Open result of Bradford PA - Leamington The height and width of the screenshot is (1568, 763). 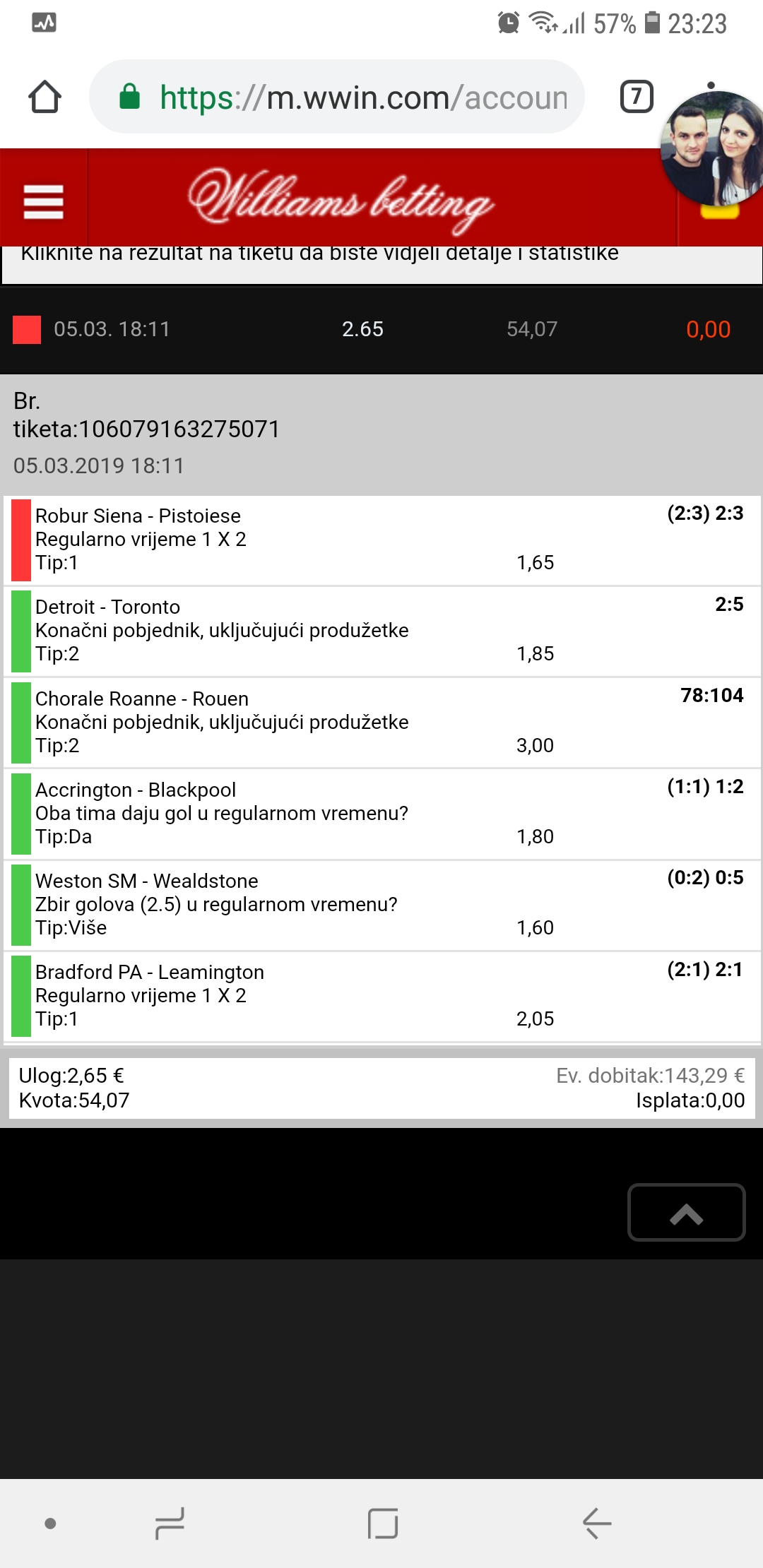(x=705, y=970)
